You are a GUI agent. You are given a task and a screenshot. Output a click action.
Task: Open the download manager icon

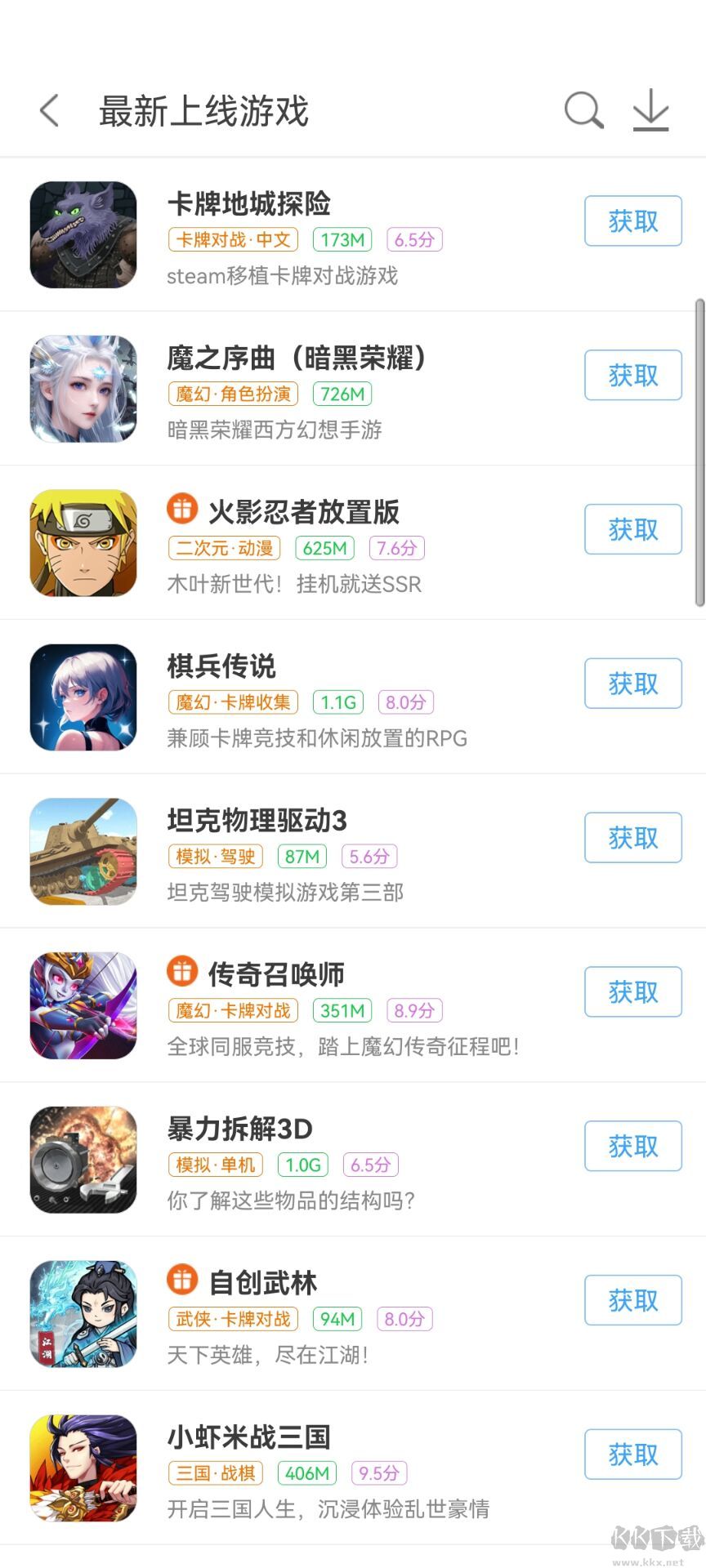tap(650, 110)
